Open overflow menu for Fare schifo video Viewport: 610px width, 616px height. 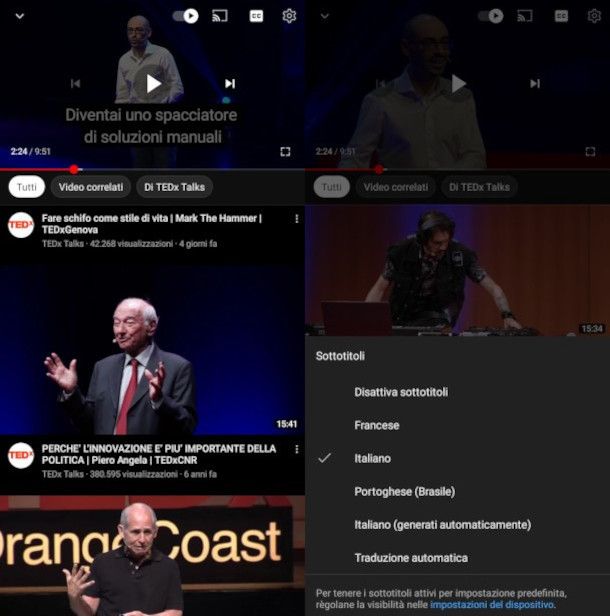[x=296, y=219]
